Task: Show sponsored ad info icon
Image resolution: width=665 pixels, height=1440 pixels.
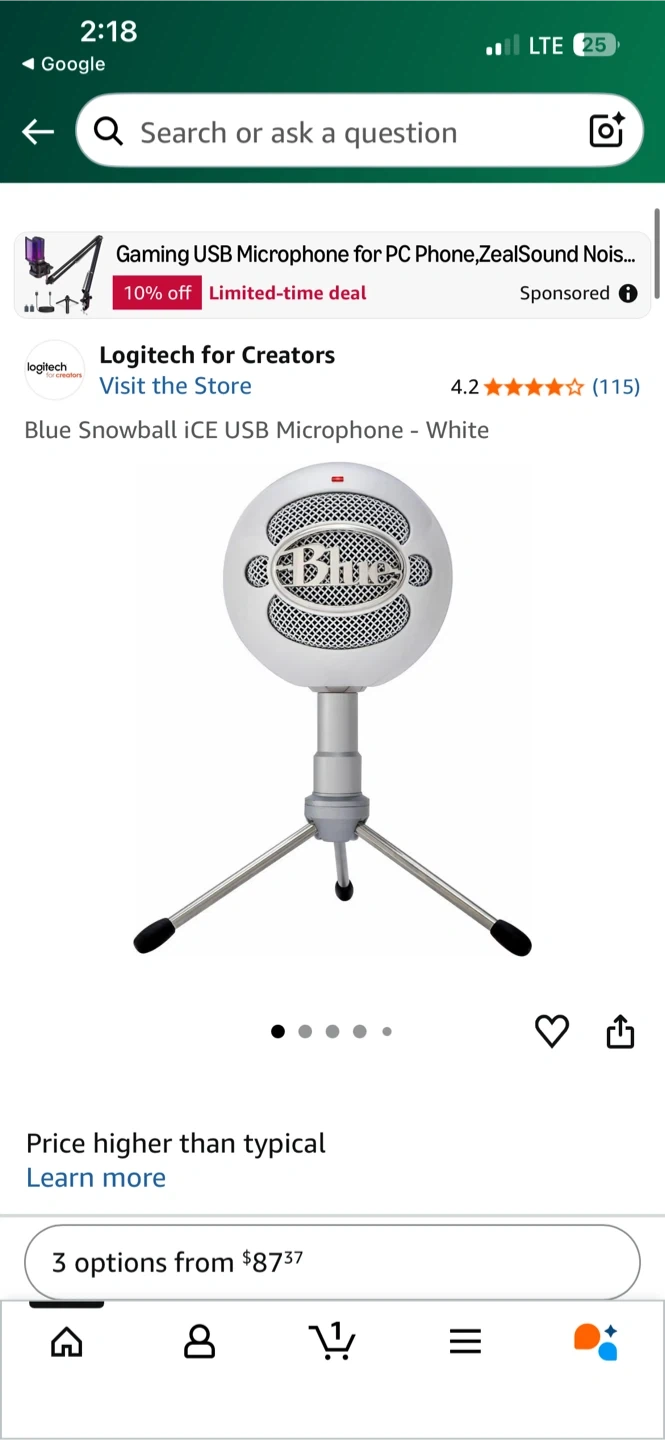Action: tap(628, 293)
